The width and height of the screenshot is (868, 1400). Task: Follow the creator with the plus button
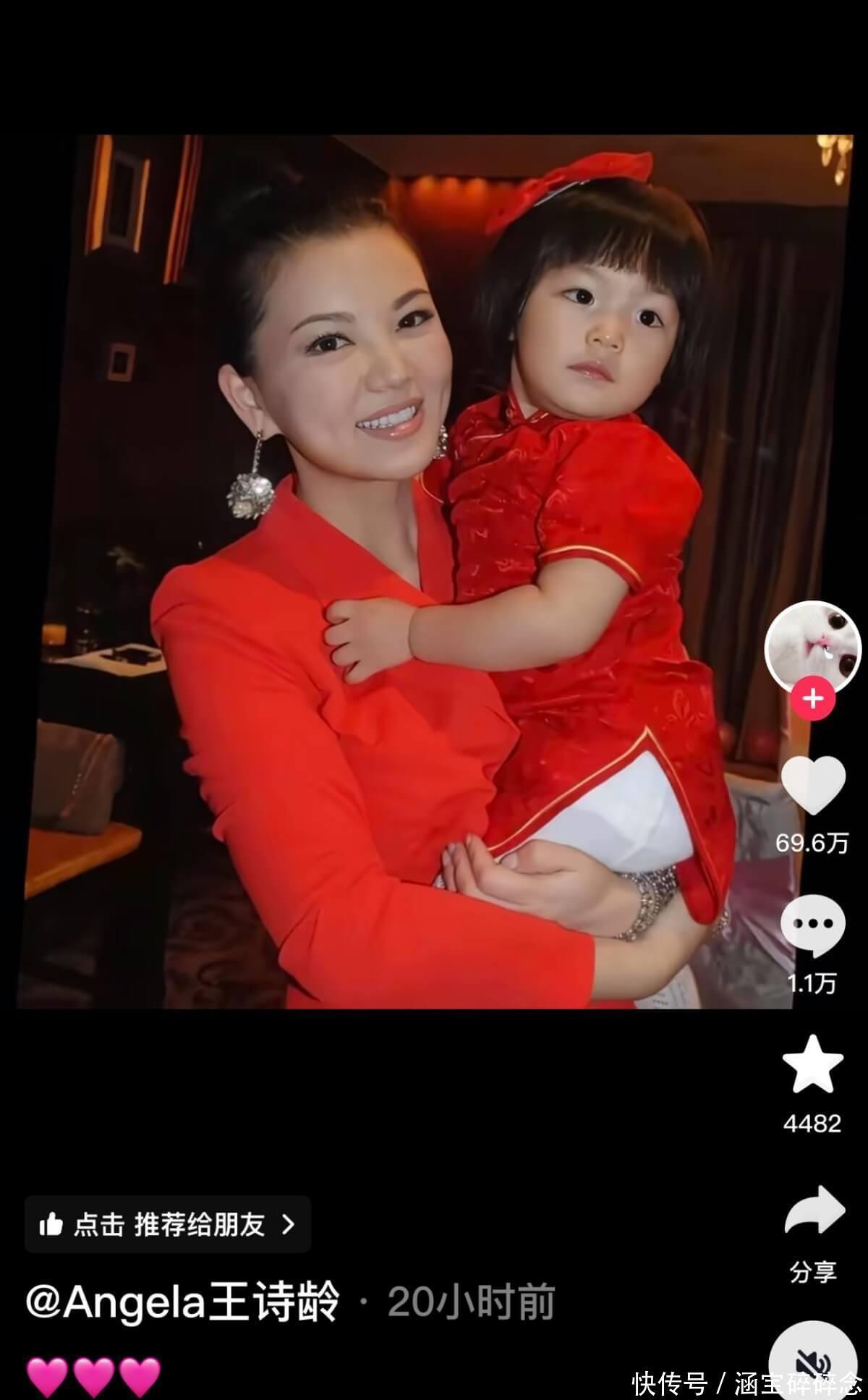pyautogui.click(x=813, y=699)
